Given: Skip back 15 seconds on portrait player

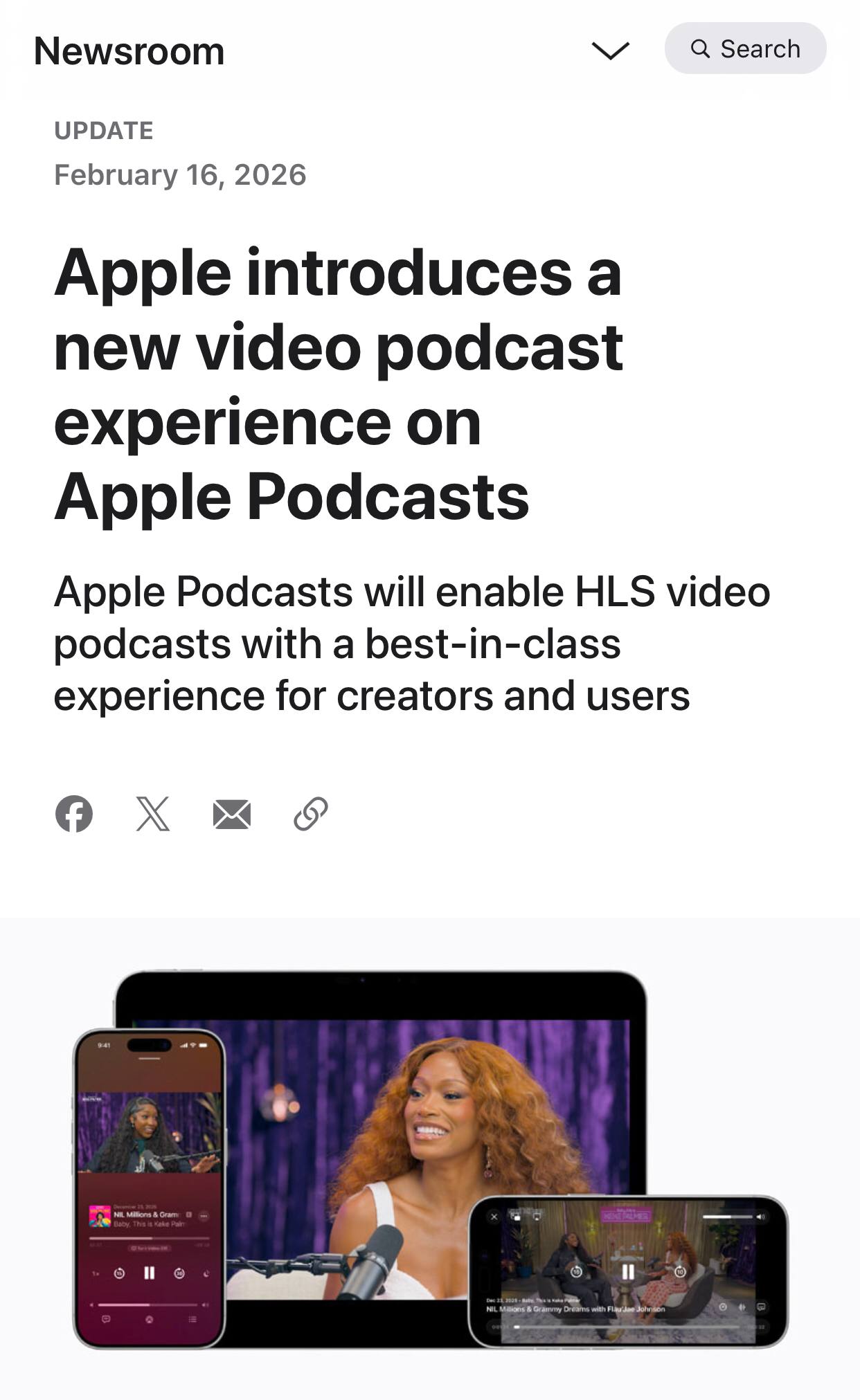Looking at the screenshot, I should 119,1273.
